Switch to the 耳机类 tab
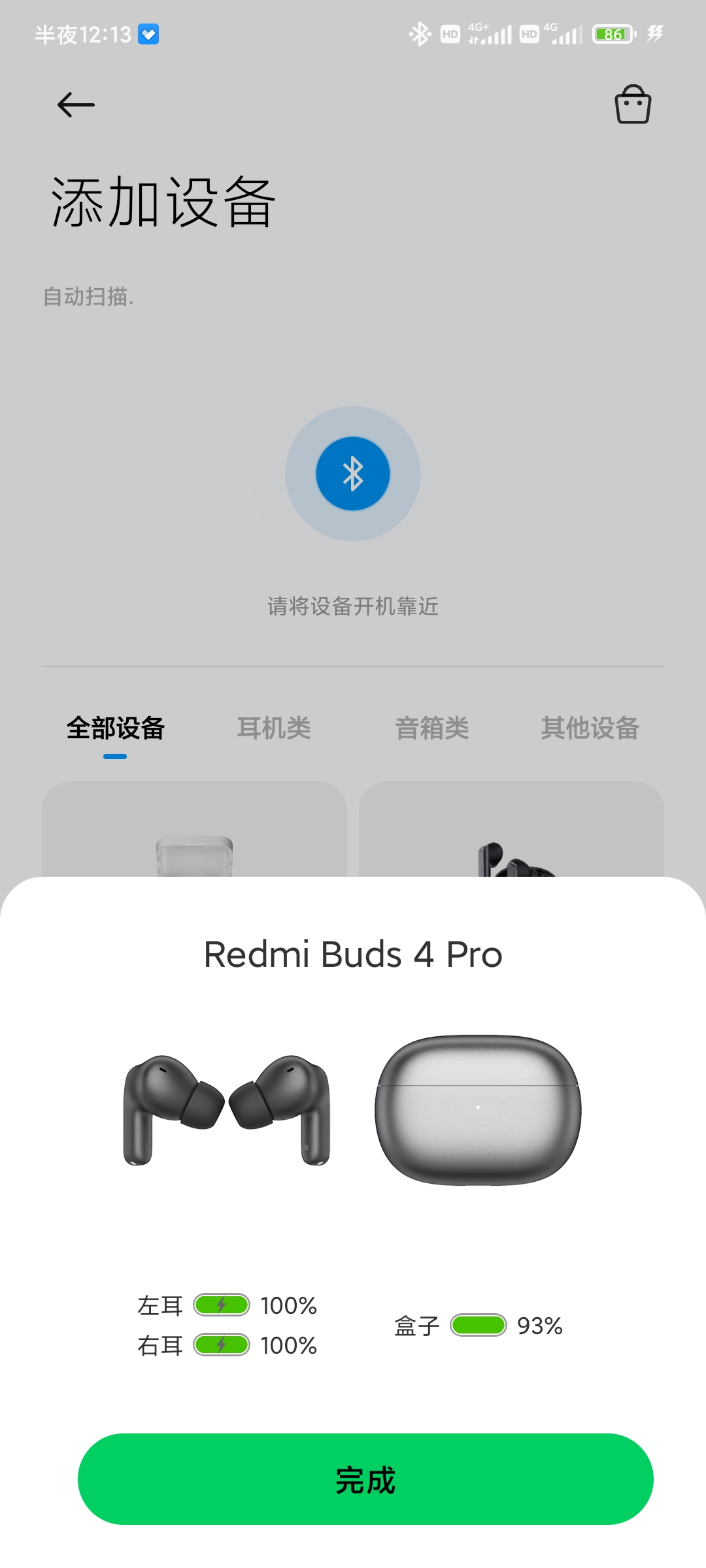Image resolution: width=706 pixels, height=1568 pixels. coord(273,728)
